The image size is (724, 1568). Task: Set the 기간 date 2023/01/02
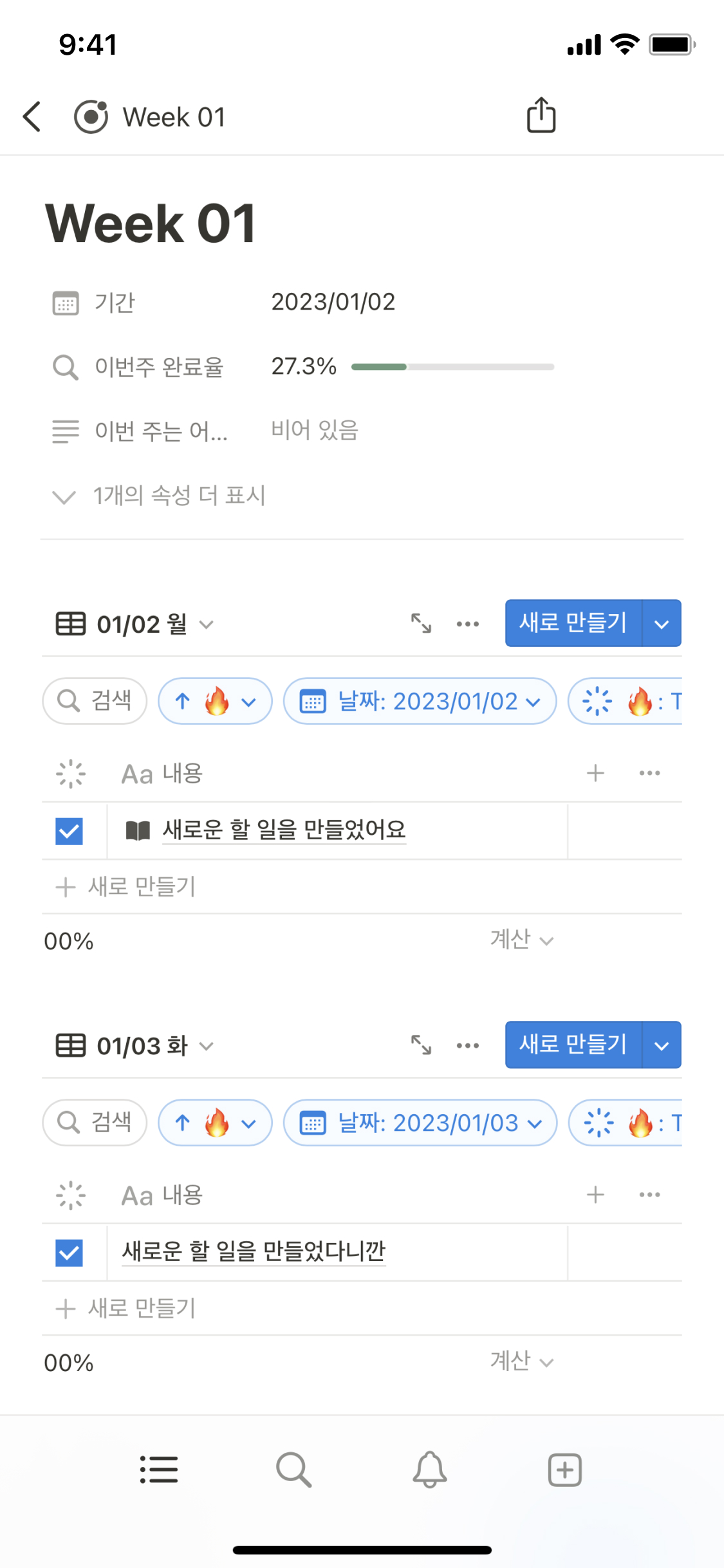pos(333,302)
